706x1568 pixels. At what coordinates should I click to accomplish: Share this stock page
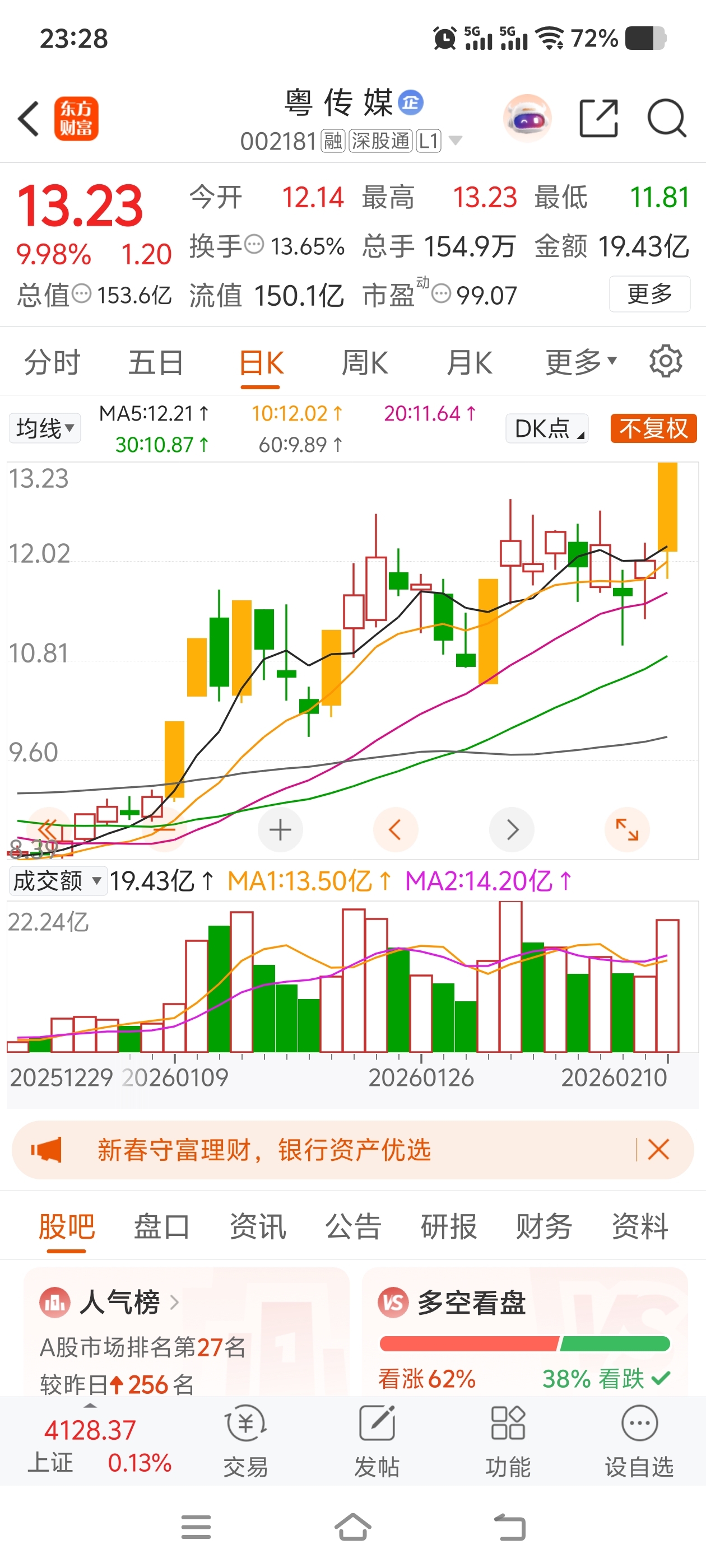pos(598,118)
